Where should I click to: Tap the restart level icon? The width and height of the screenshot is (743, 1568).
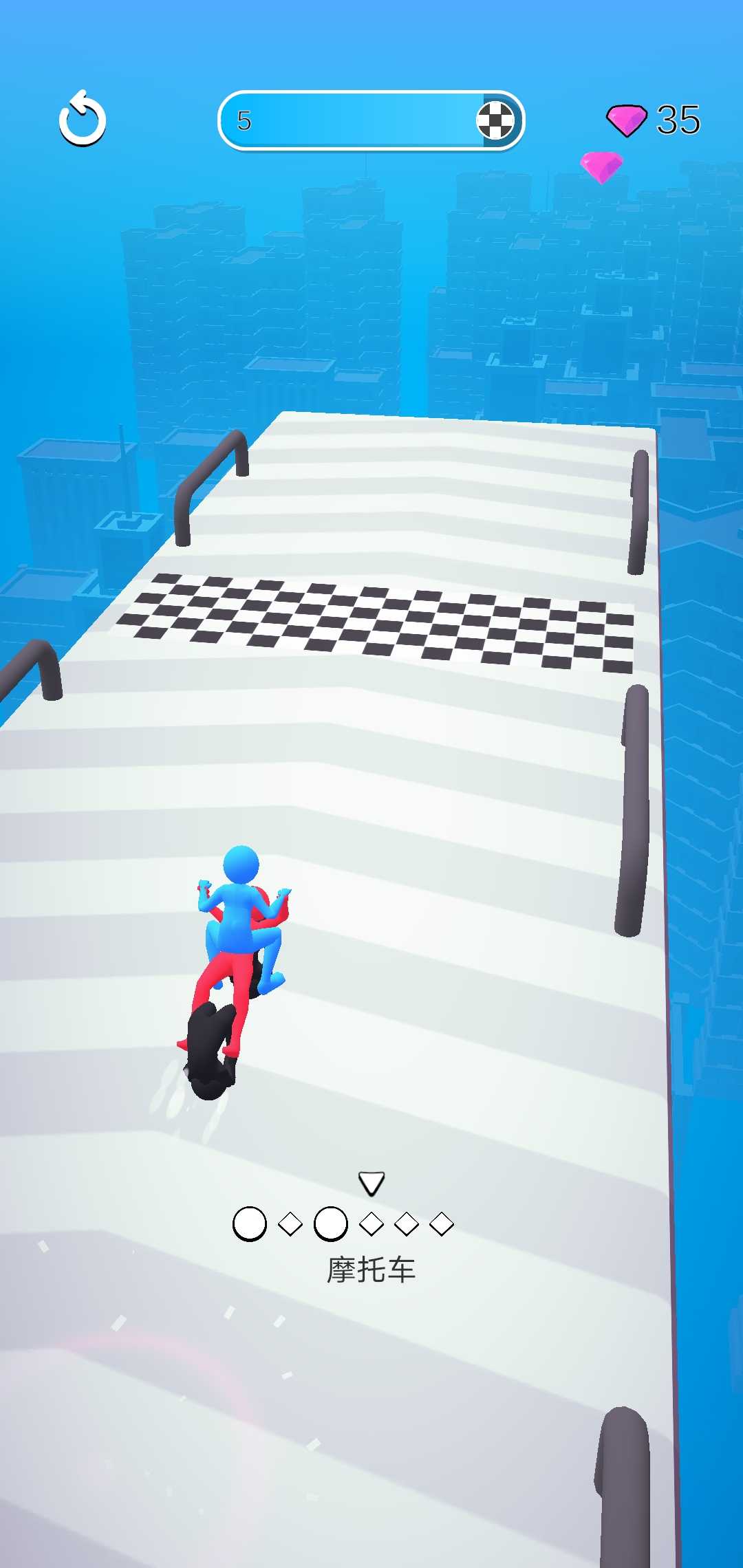click(x=83, y=119)
